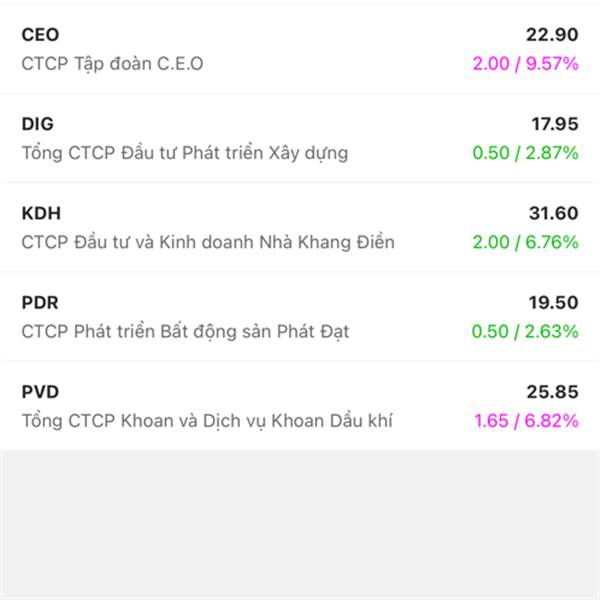This screenshot has width=600, height=600.
Task: Tap the PVD stock entry
Action: [x=300, y=405]
